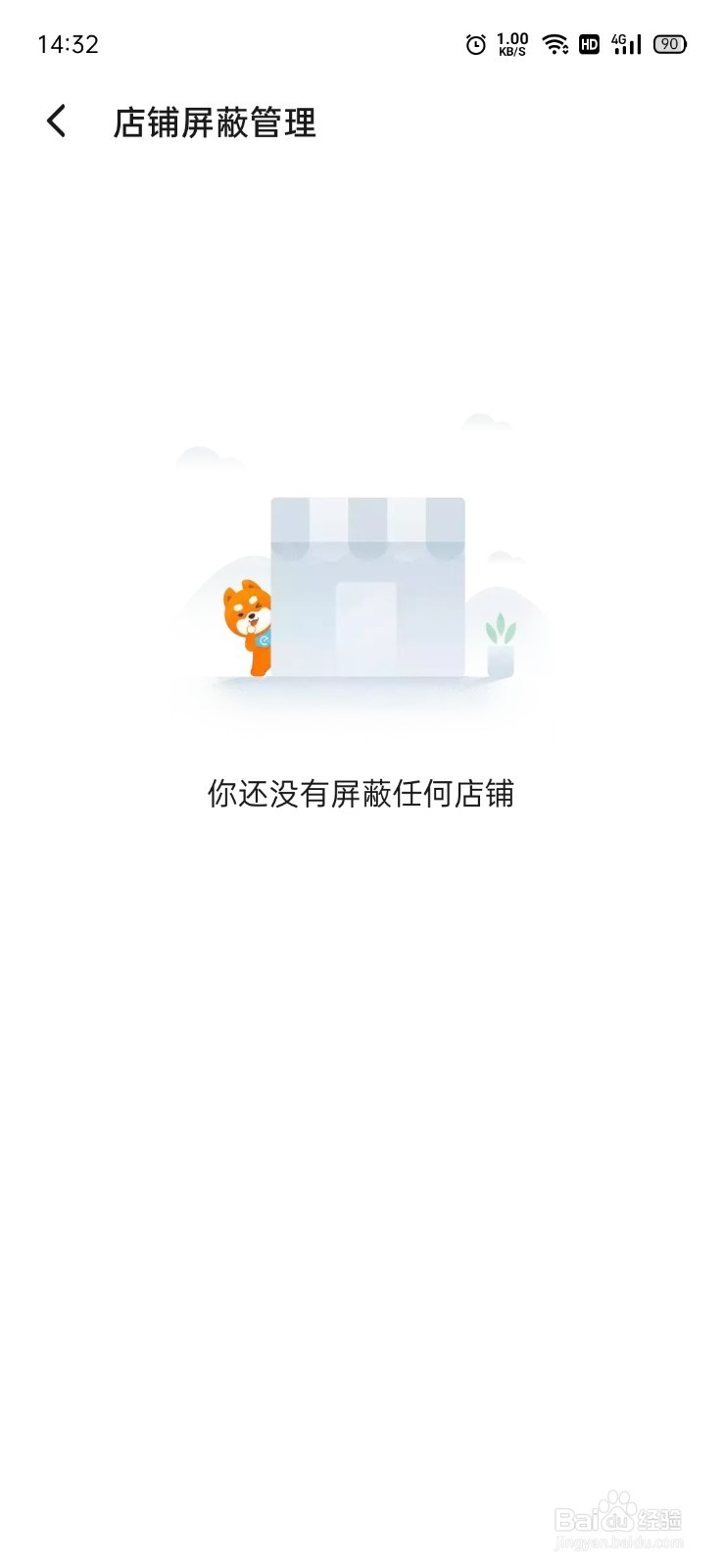Tap the back arrow to exit shop blocking management
723x1568 pixels.
[x=55, y=122]
